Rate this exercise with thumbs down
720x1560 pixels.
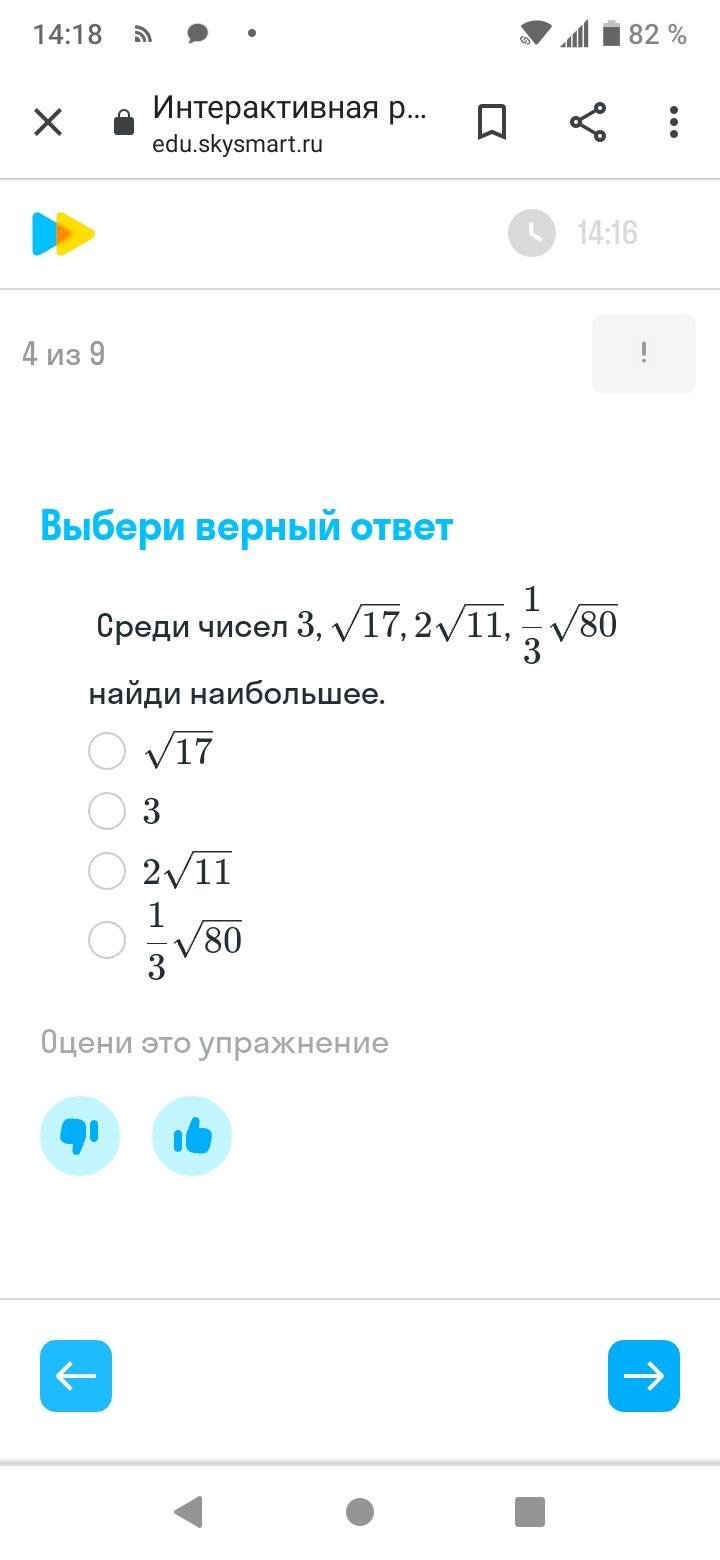coord(80,1136)
